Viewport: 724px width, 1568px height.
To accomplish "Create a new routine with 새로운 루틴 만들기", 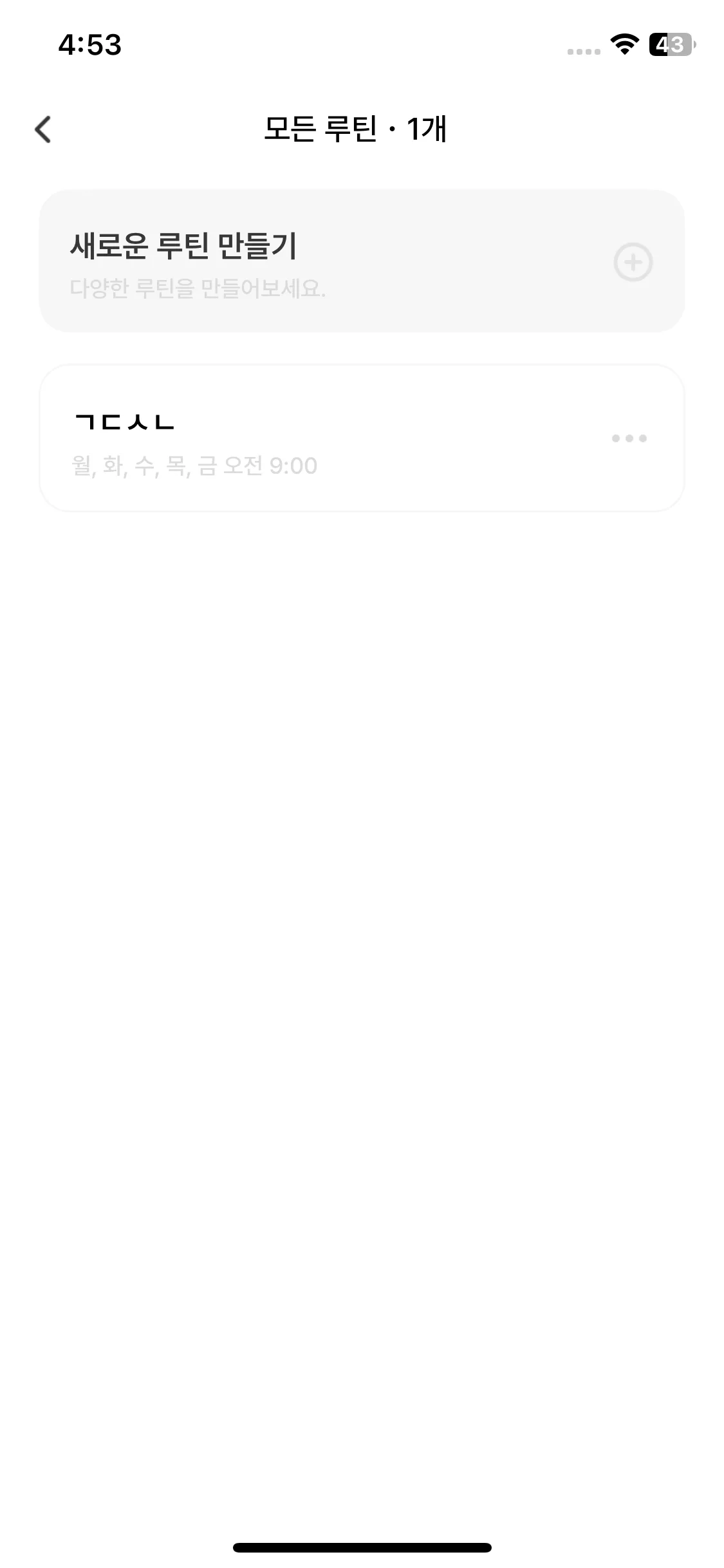I will click(x=361, y=261).
